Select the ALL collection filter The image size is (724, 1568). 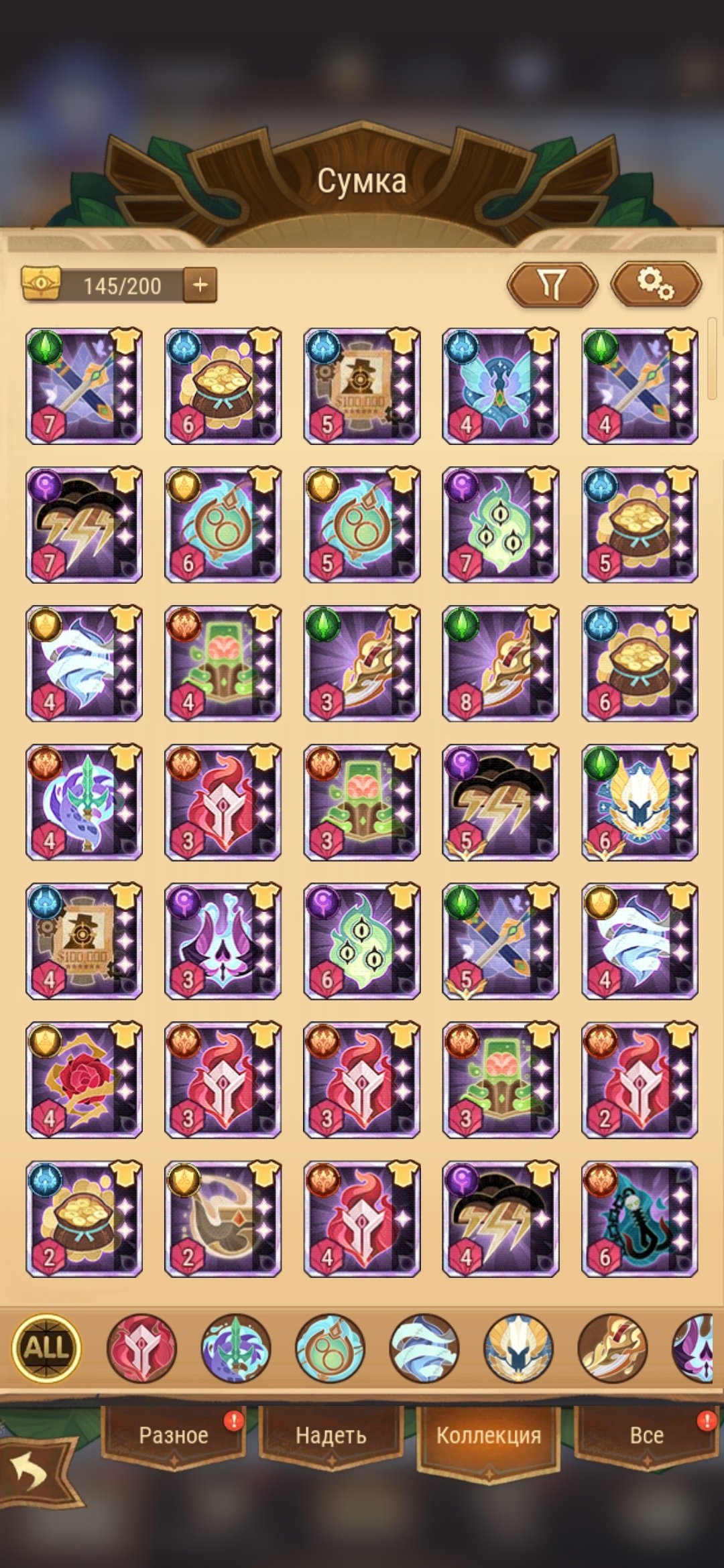(46, 1348)
